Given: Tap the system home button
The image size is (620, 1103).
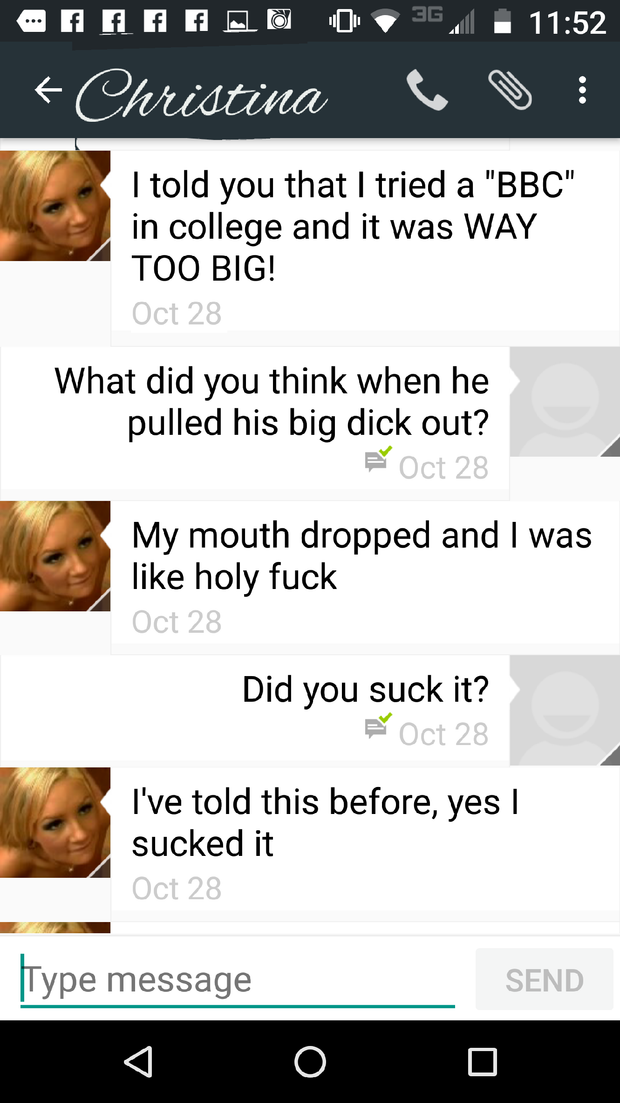Looking at the screenshot, I should pyautogui.click(x=310, y=1061).
